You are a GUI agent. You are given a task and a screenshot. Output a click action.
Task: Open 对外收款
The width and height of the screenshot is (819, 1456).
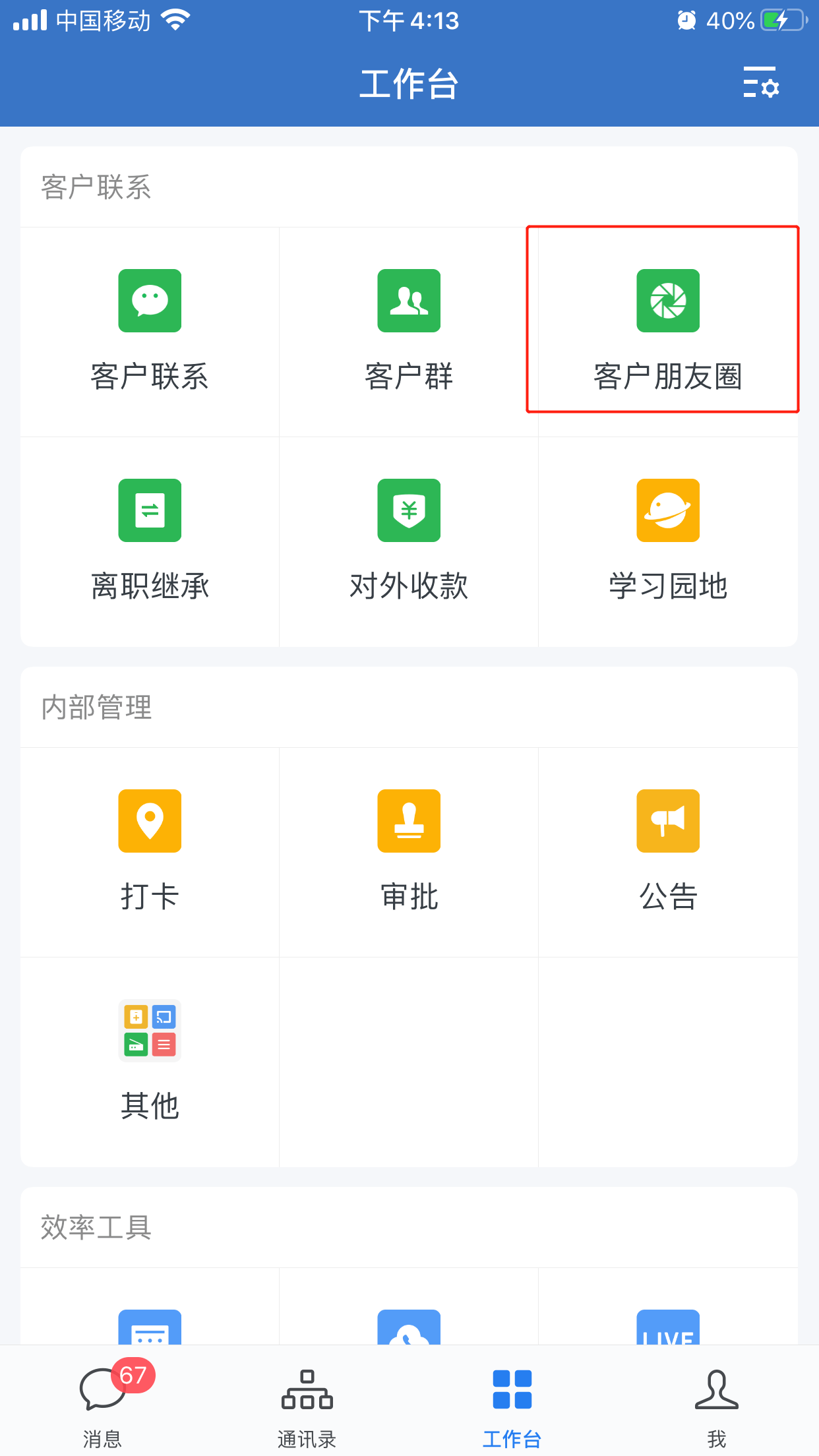pos(409,541)
